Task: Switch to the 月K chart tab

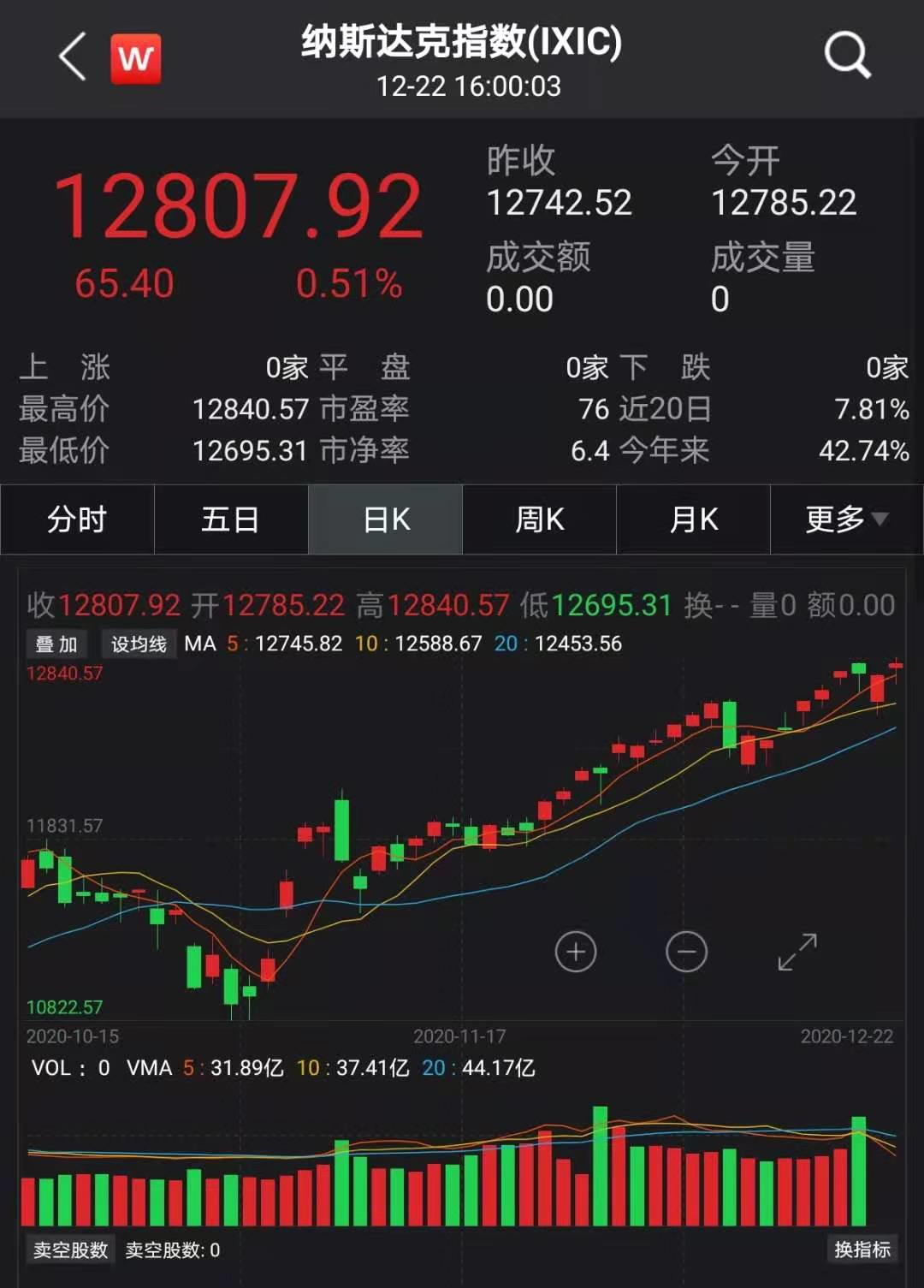Action: (x=694, y=519)
